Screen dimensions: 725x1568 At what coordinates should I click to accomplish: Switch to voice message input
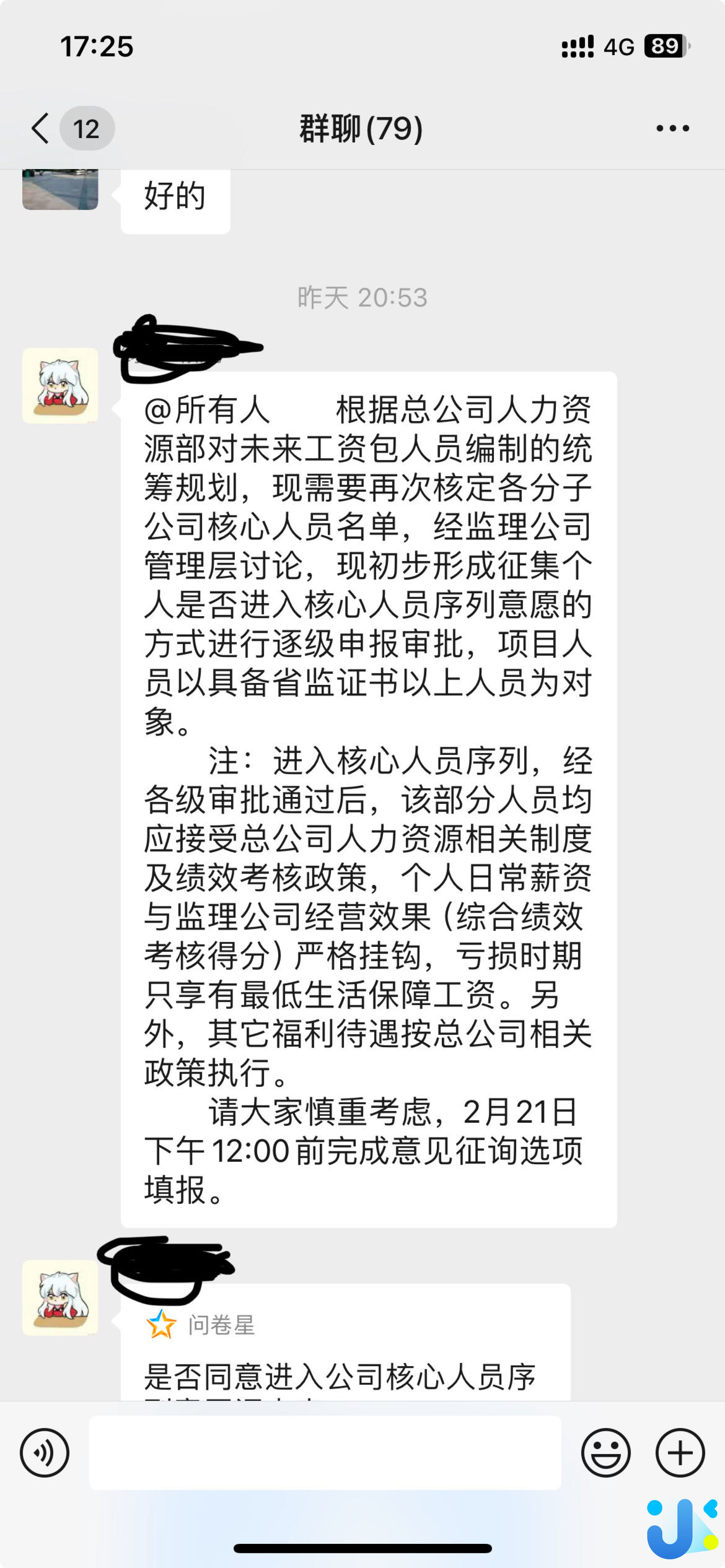45,1453
